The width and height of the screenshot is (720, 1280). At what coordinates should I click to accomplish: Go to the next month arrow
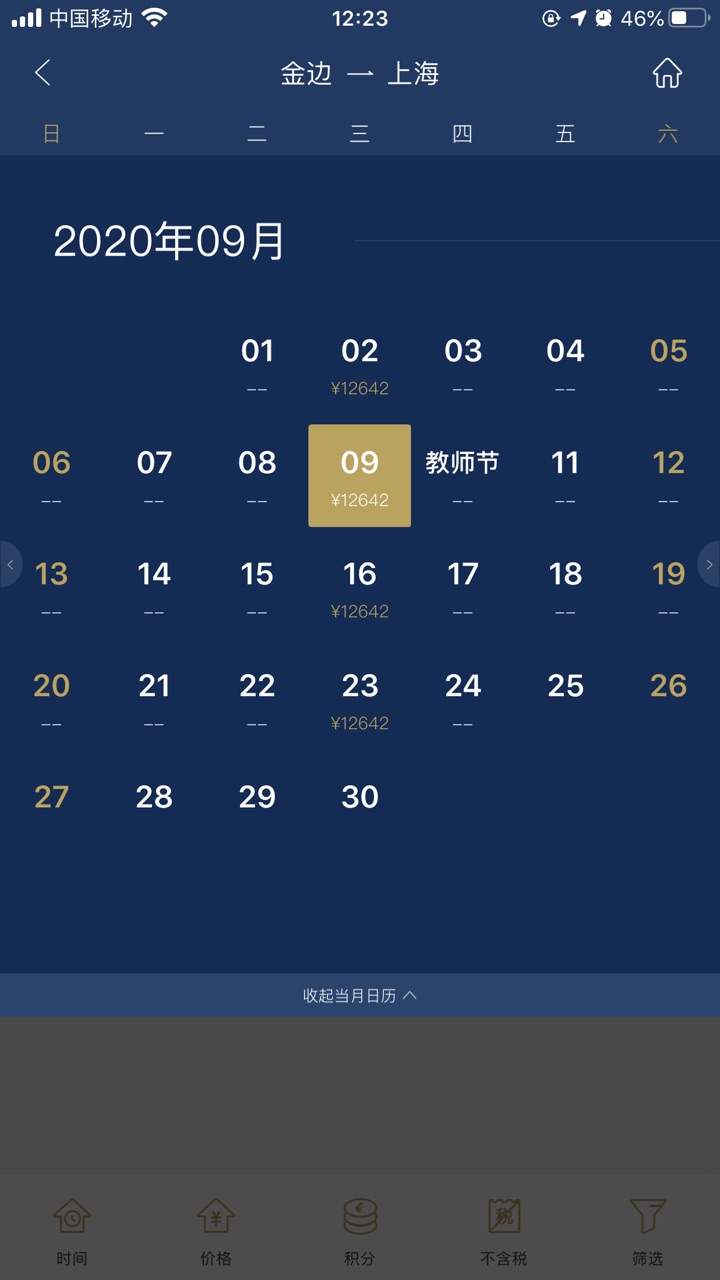coord(709,565)
